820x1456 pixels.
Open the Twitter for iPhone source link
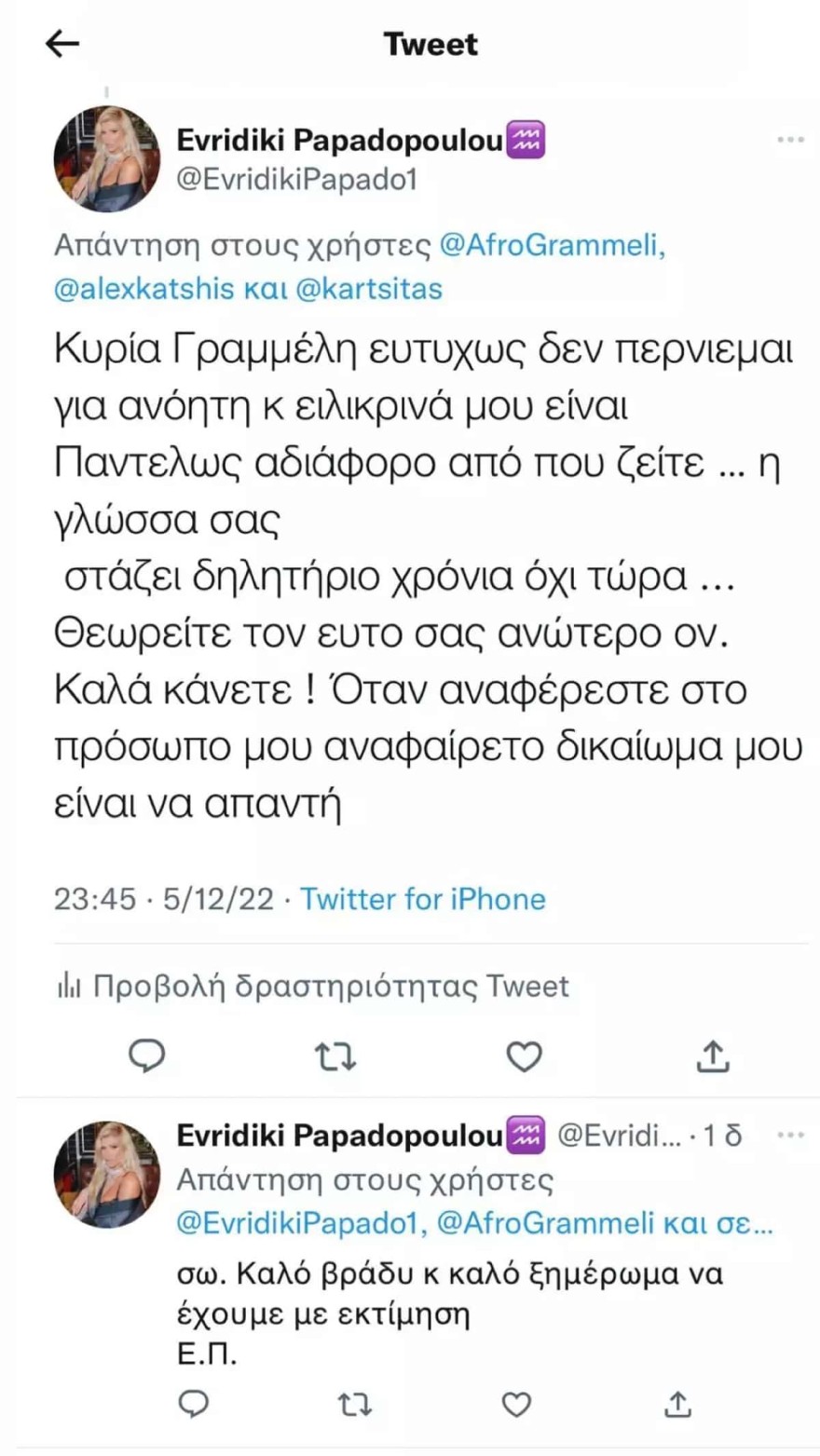coord(421,899)
